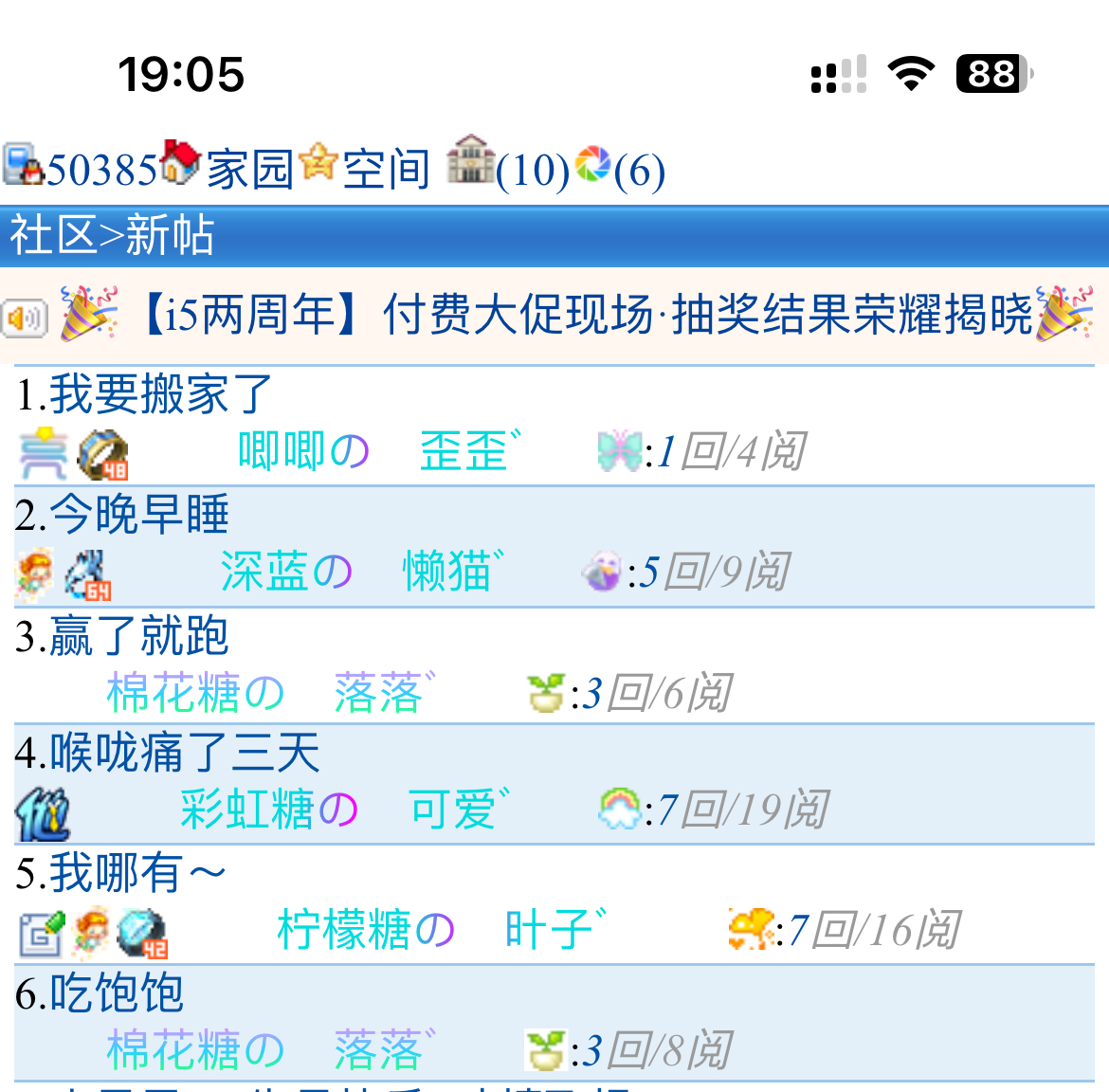Open the 50385 account link

tap(100, 171)
